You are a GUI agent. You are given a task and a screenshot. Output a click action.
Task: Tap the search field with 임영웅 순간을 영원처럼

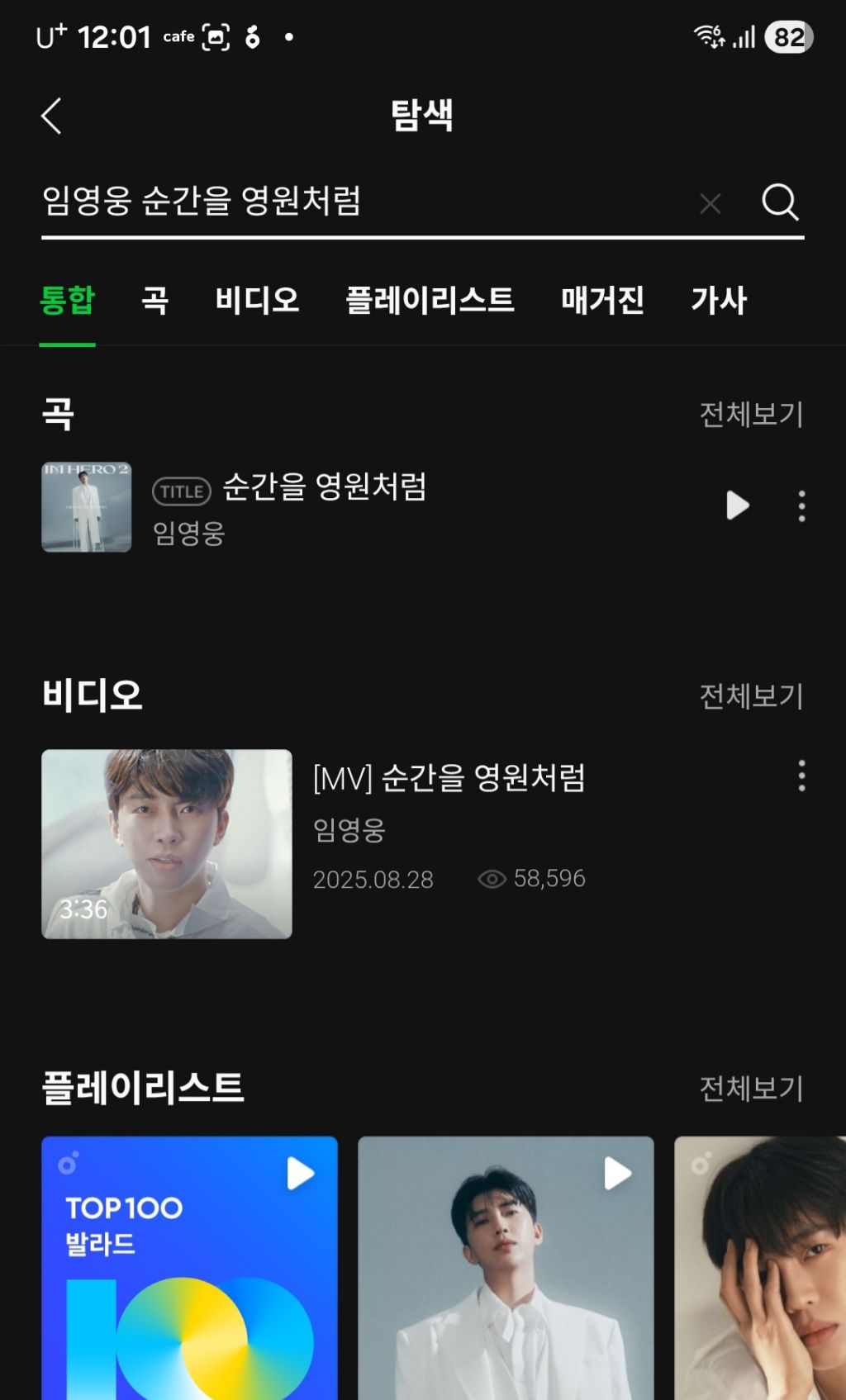tap(347, 202)
